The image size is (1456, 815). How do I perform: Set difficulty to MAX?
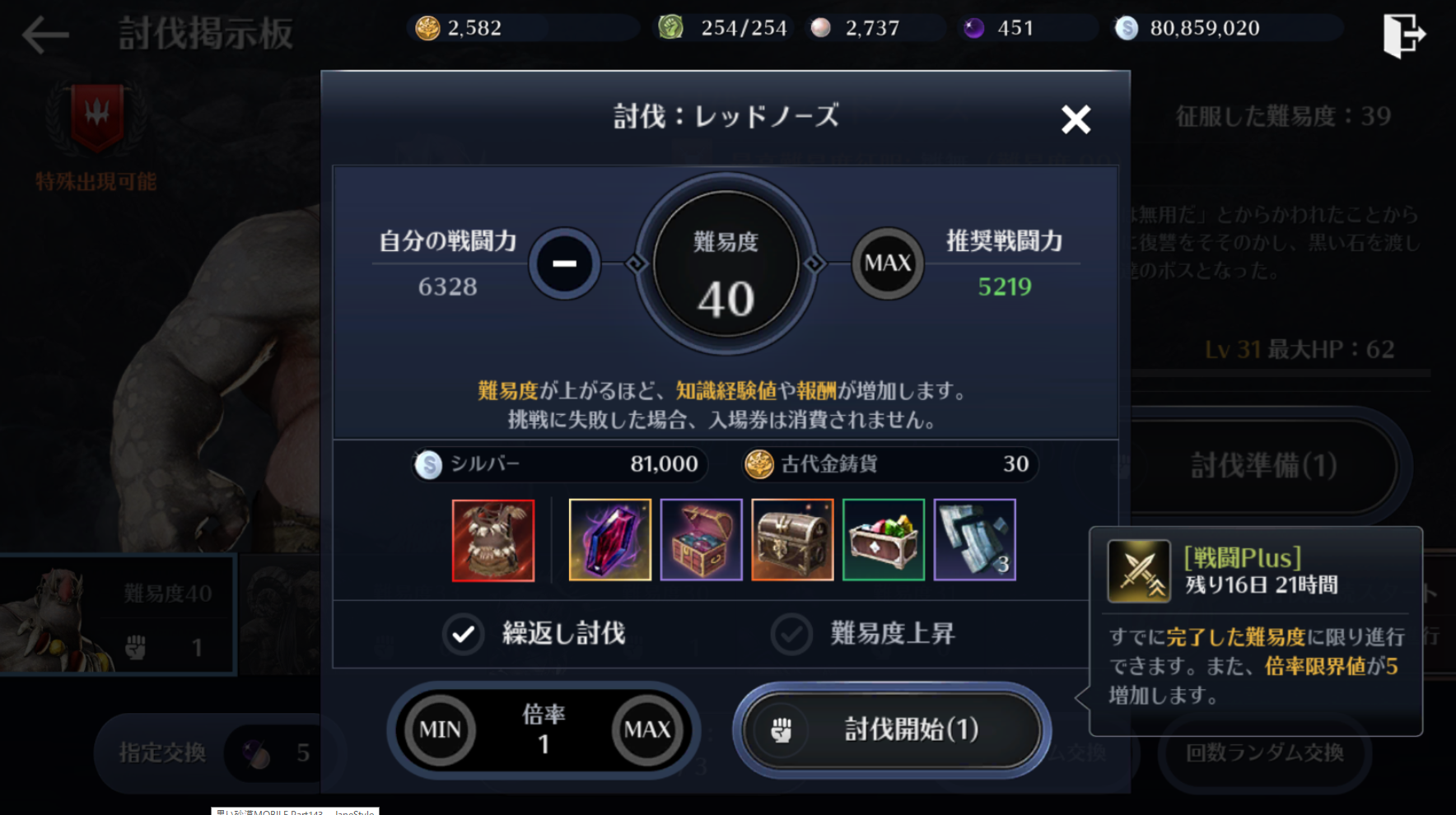click(887, 263)
